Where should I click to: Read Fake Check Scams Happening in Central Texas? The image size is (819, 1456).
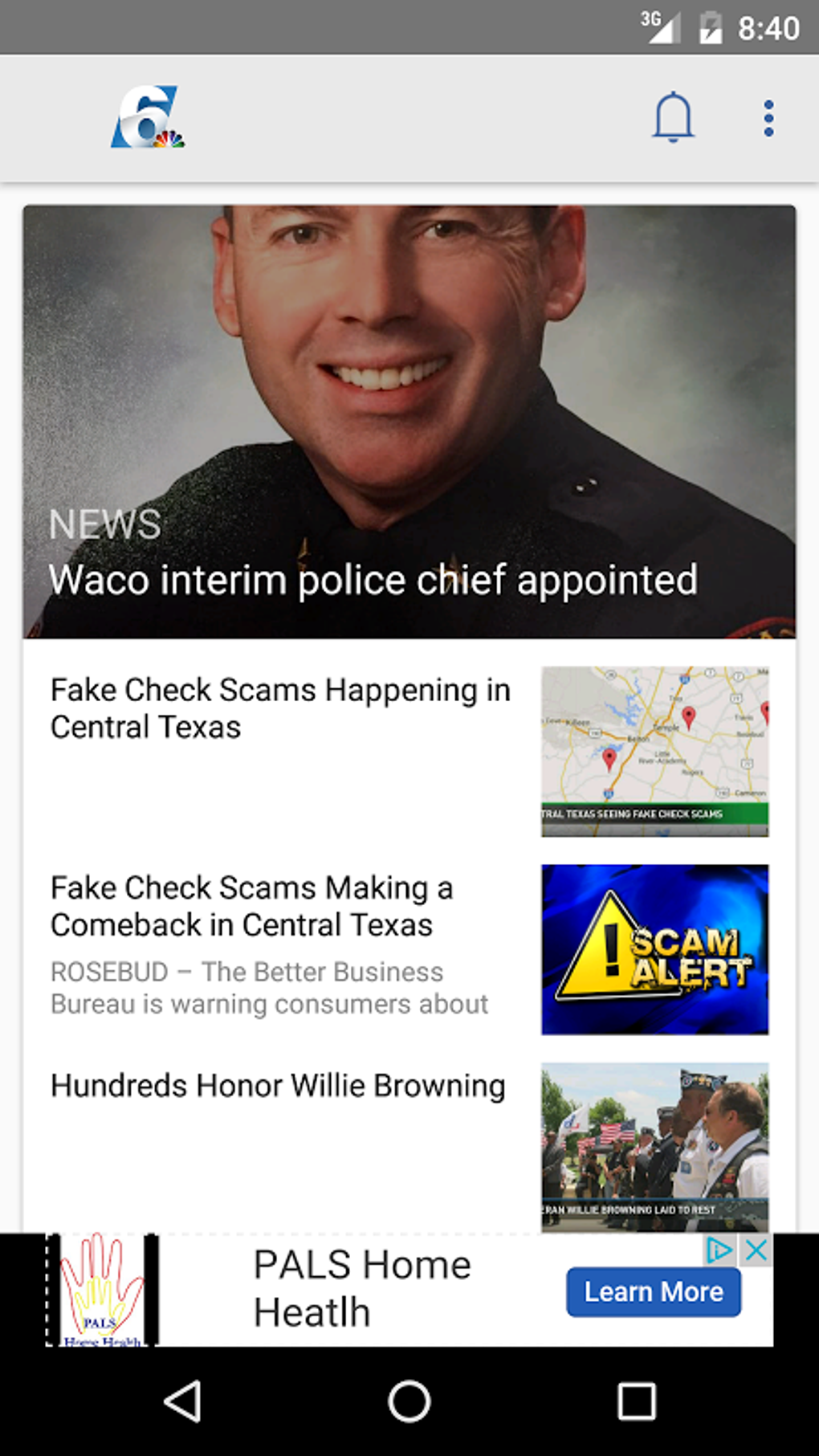coord(280,708)
